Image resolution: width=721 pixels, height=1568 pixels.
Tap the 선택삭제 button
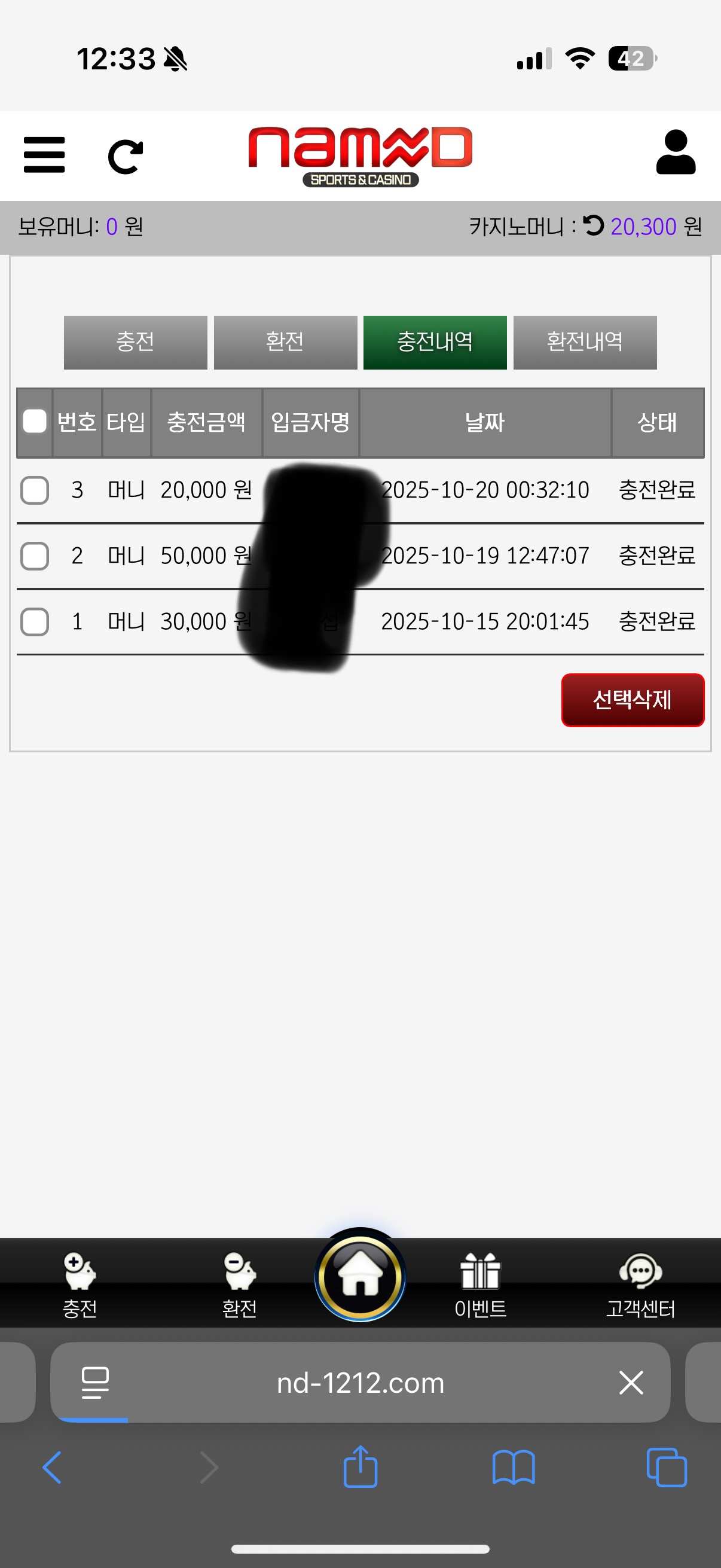[x=632, y=700]
